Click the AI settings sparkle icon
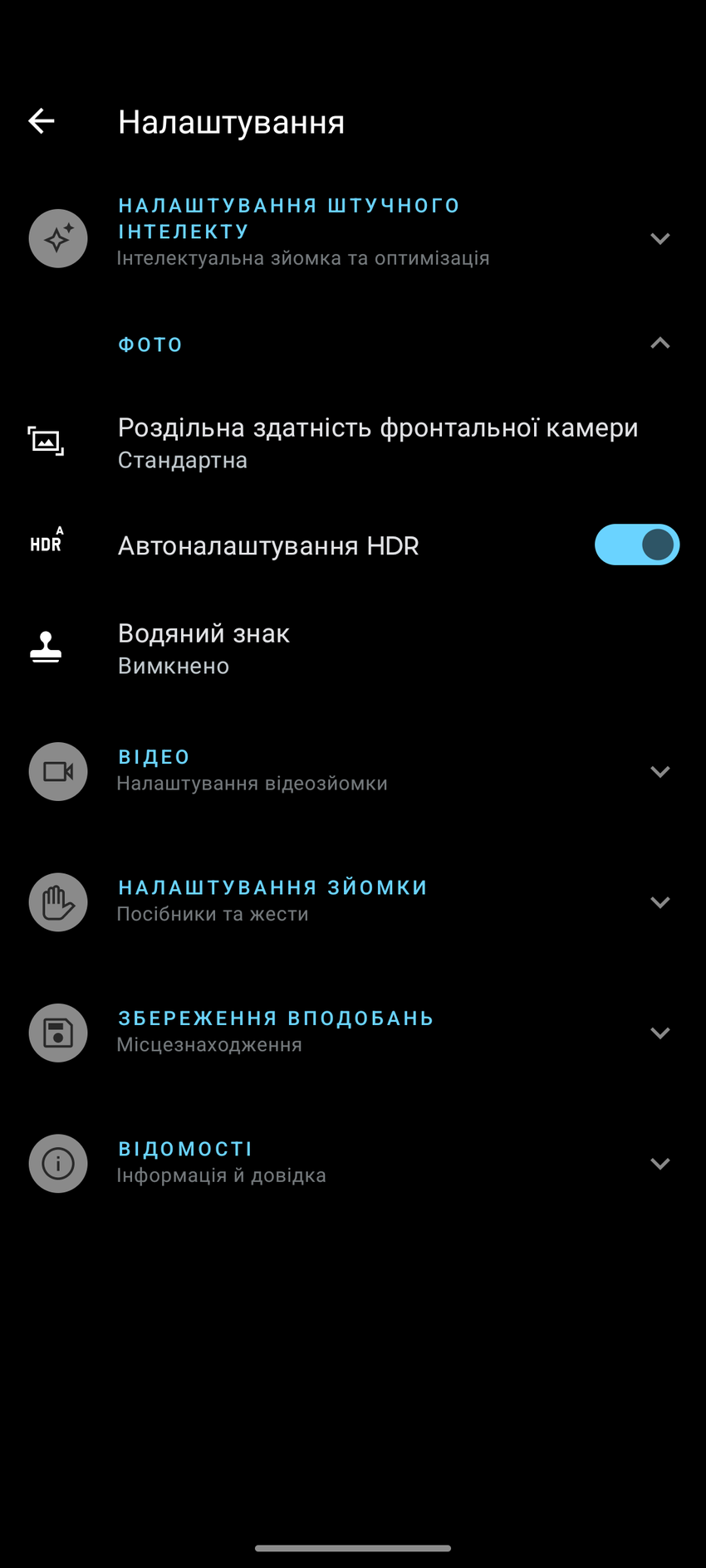 (x=58, y=238)
